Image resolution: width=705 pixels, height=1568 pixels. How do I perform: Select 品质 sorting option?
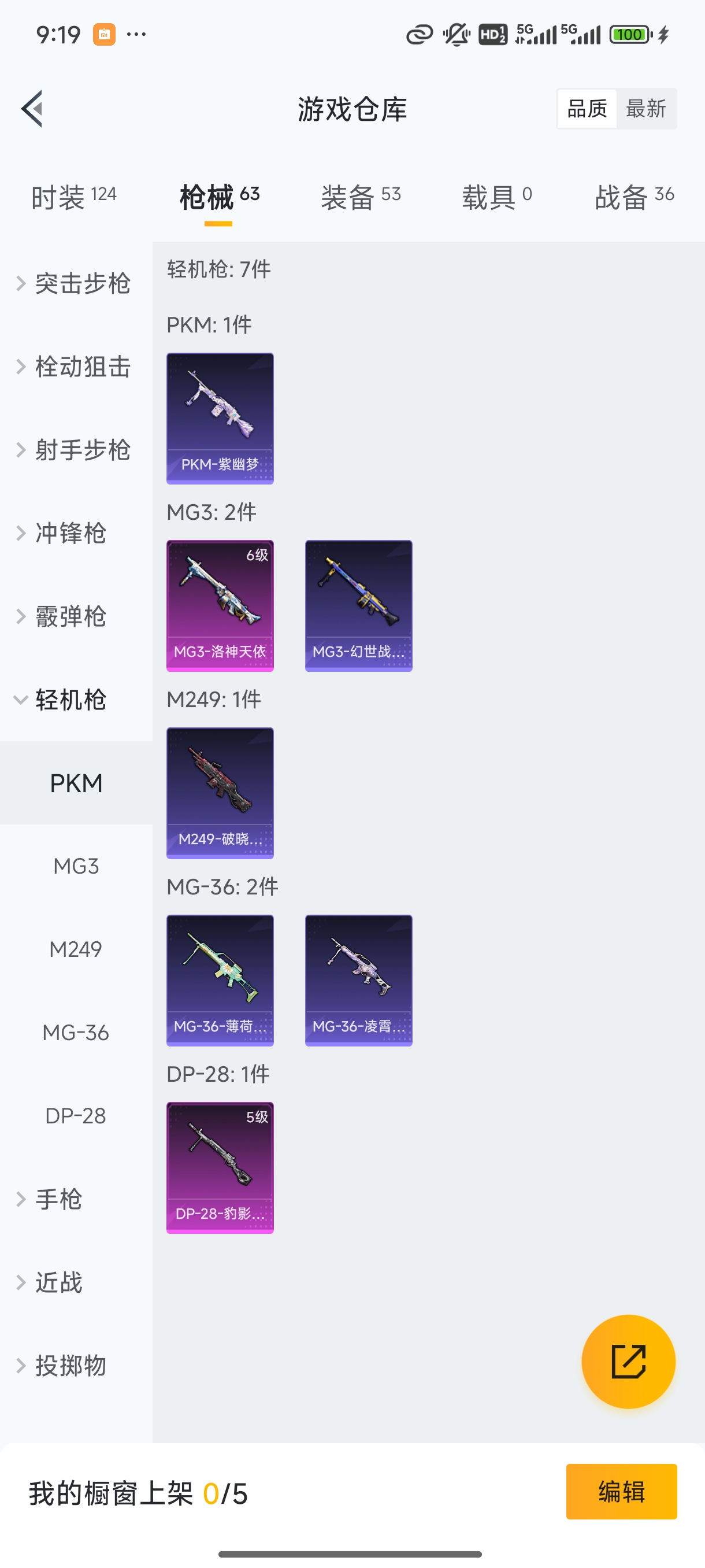[x=586, y=108]
